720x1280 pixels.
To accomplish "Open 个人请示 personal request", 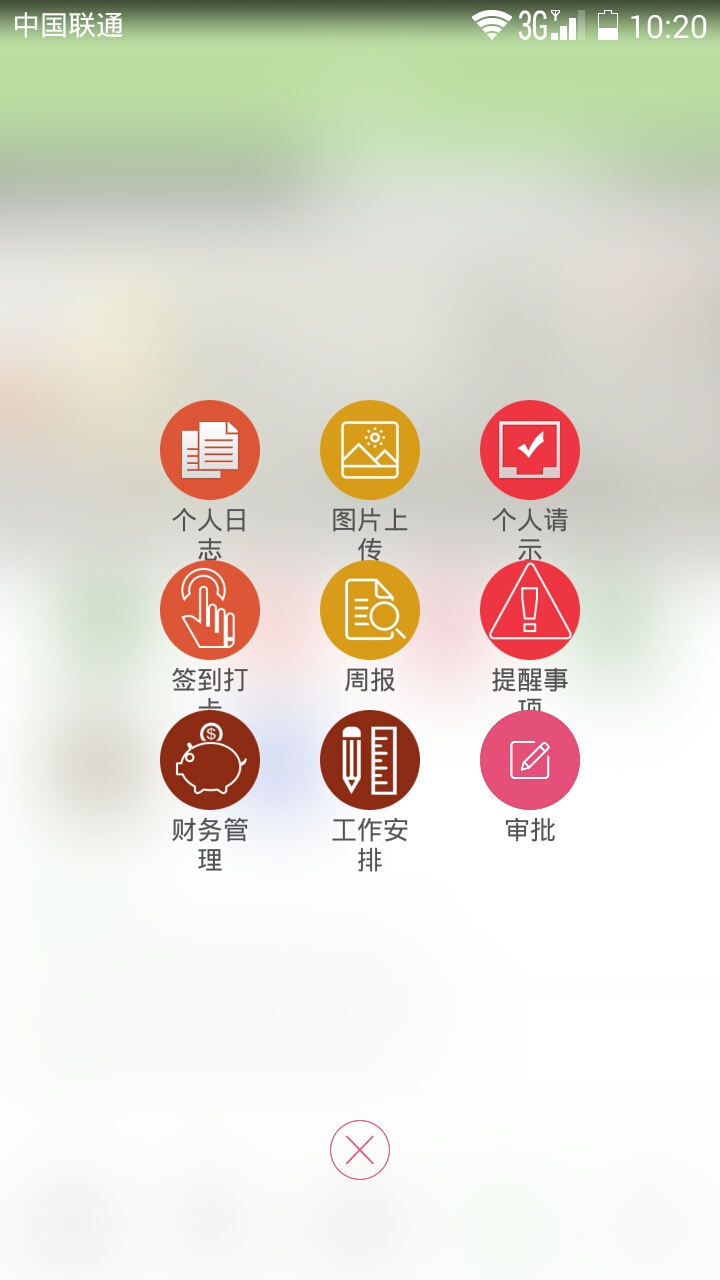I will [x=530, y=450].
